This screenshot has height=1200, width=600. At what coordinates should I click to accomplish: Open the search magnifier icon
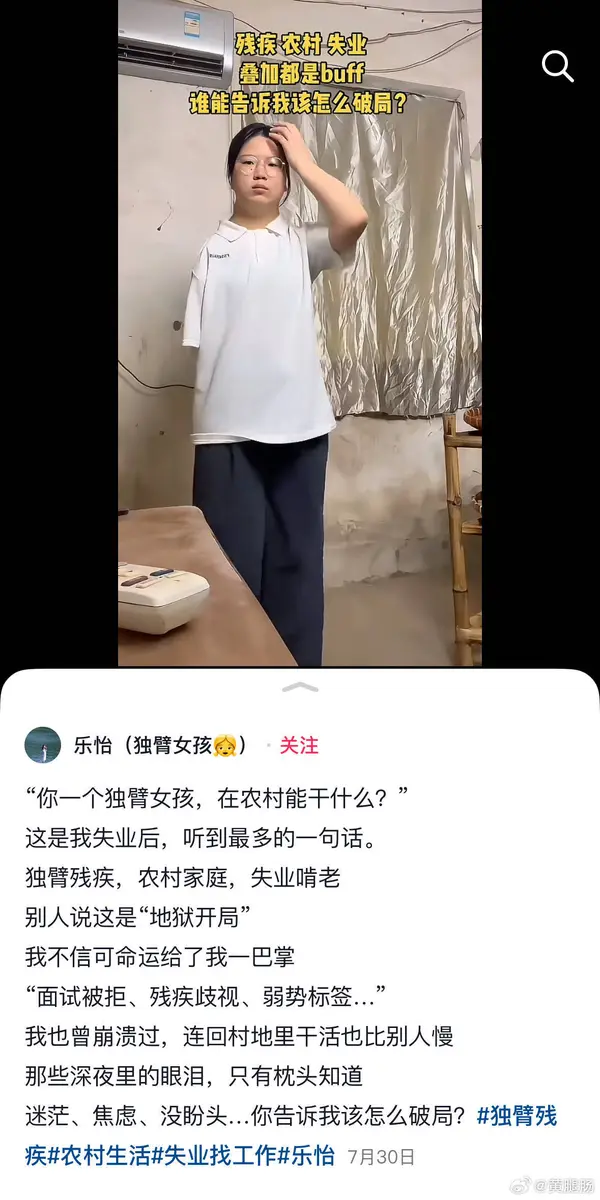pyautogui.click(x=557, y=66)
